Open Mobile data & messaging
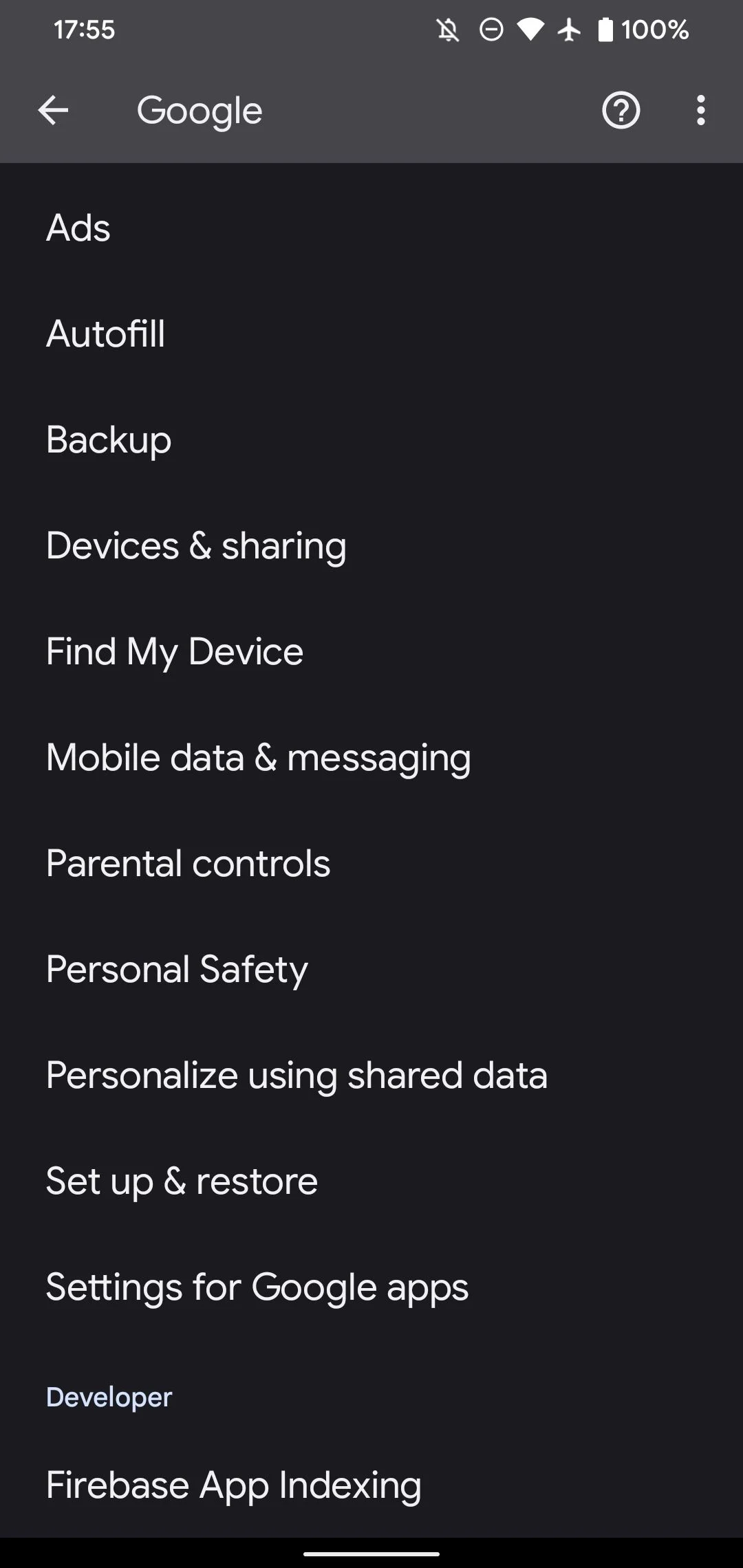Viewport: 743px width, 1568px height. (371, 757)
